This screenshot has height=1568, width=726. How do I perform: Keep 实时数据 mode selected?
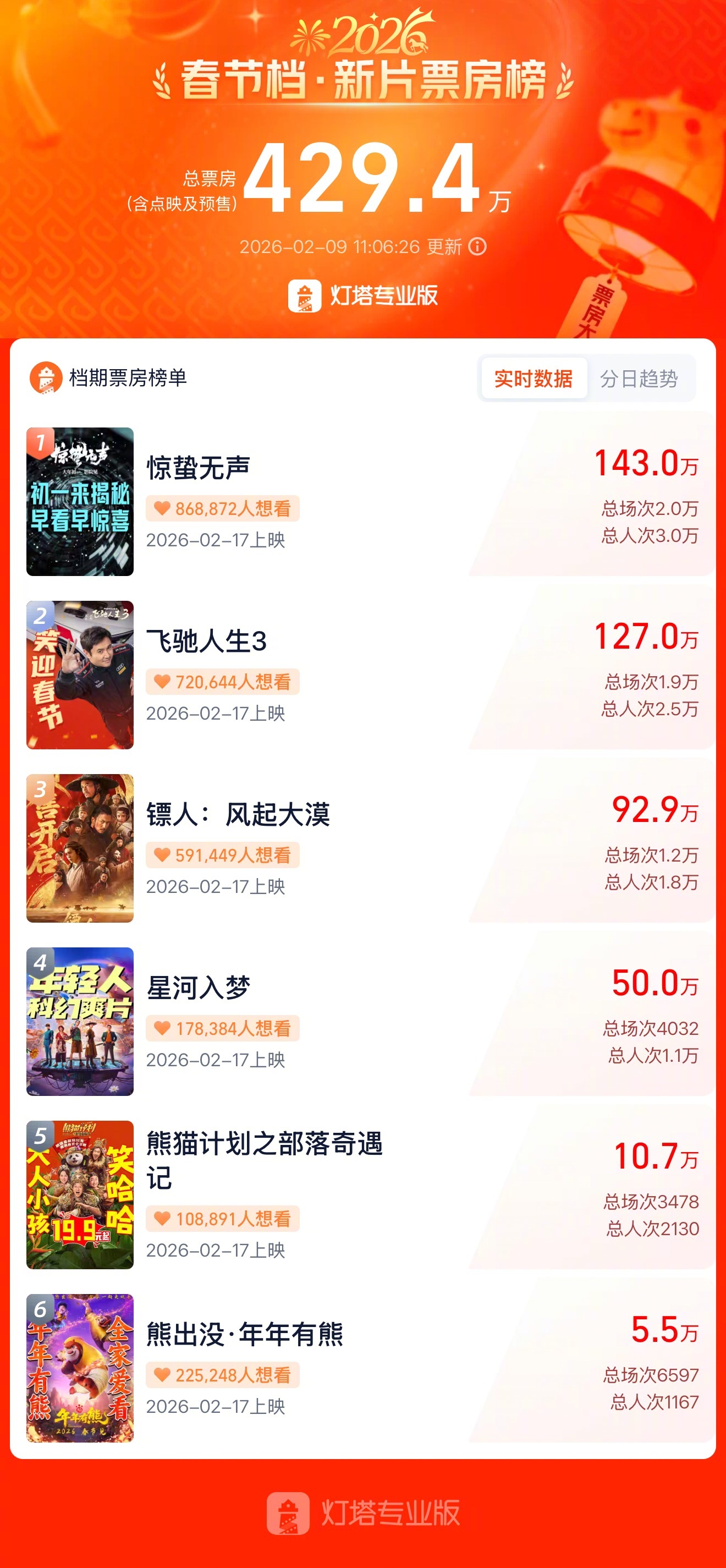tap(534, 379)
